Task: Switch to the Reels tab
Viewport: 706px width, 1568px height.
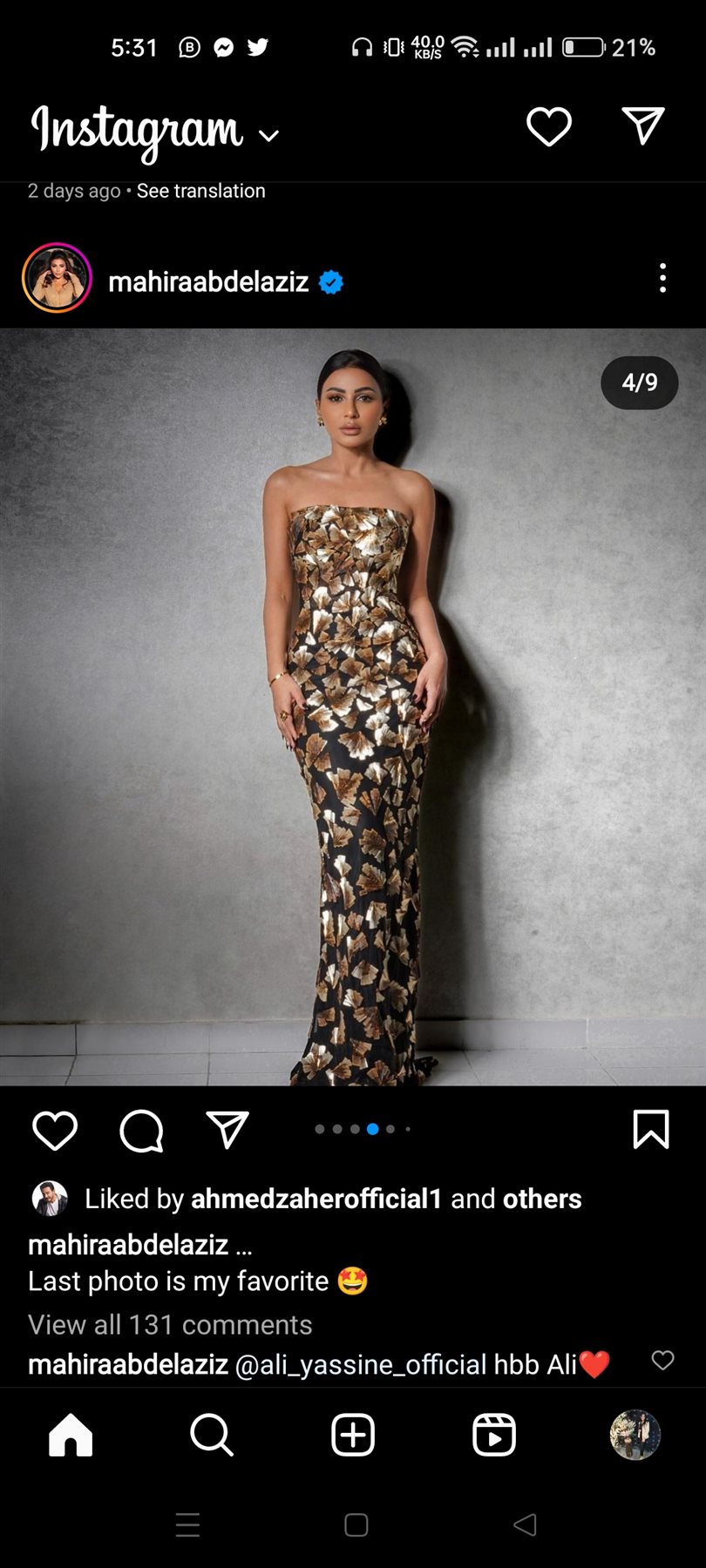Action: pyautogui.click(x=494, y=1435)
